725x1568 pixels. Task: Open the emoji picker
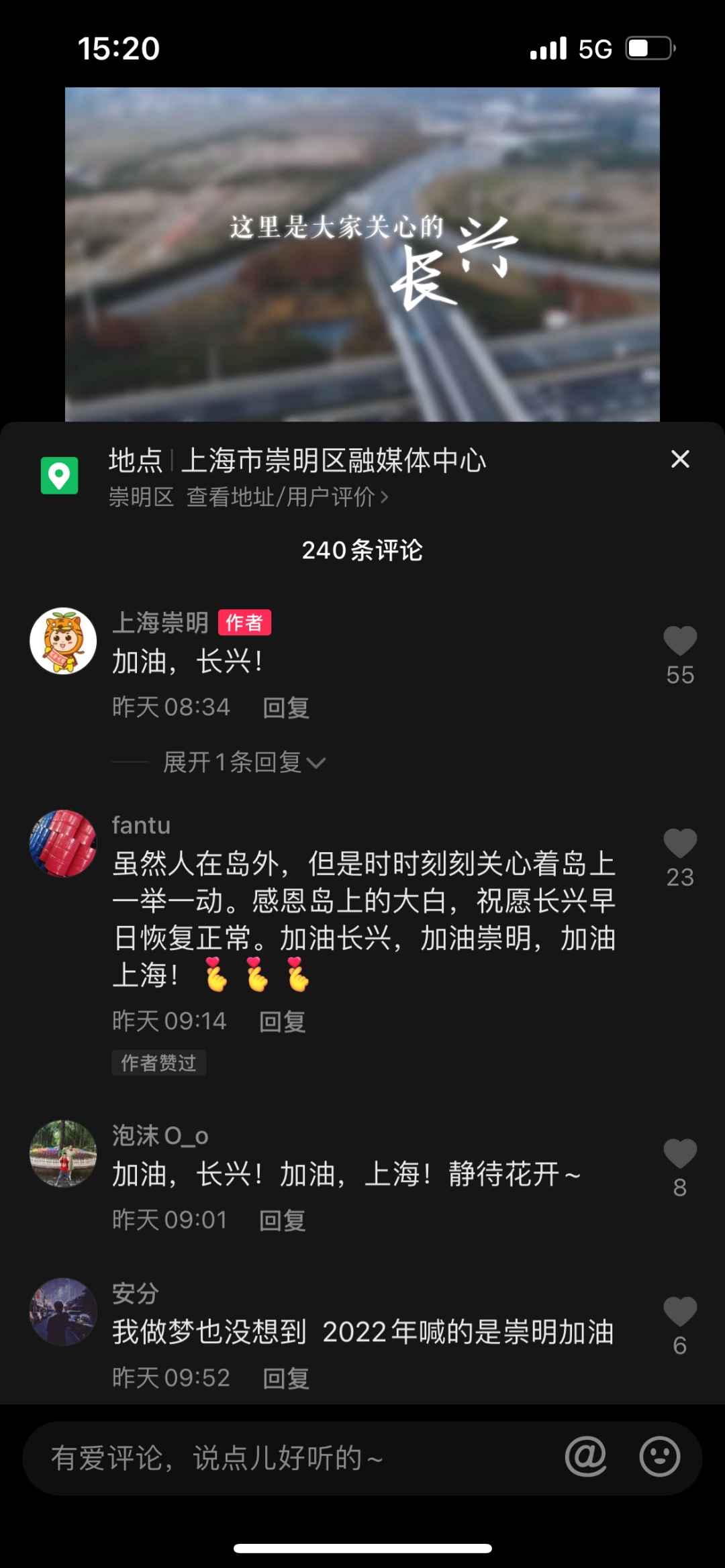[x=660, y=1457]
